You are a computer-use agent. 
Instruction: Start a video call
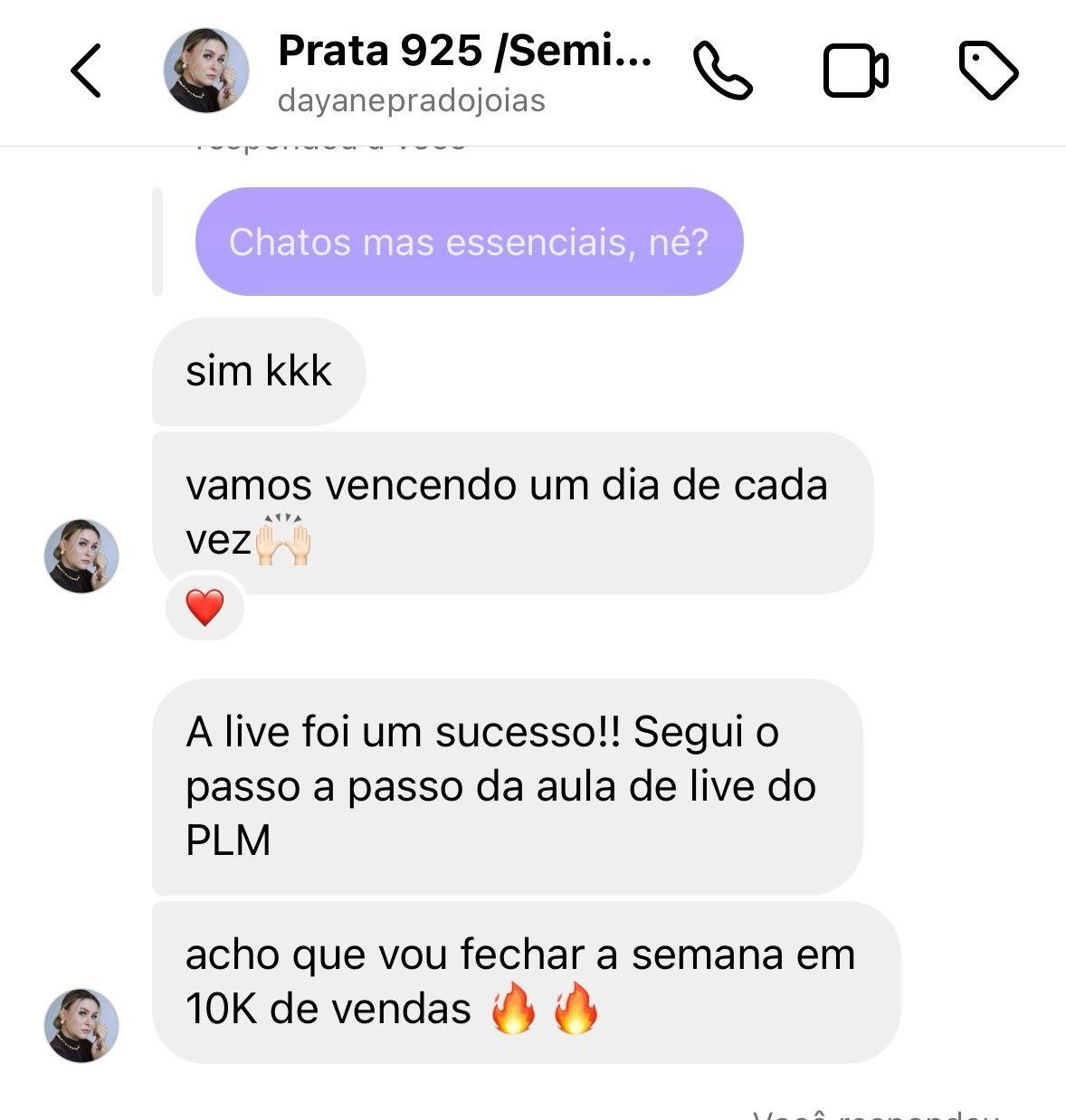coord(855,71)
